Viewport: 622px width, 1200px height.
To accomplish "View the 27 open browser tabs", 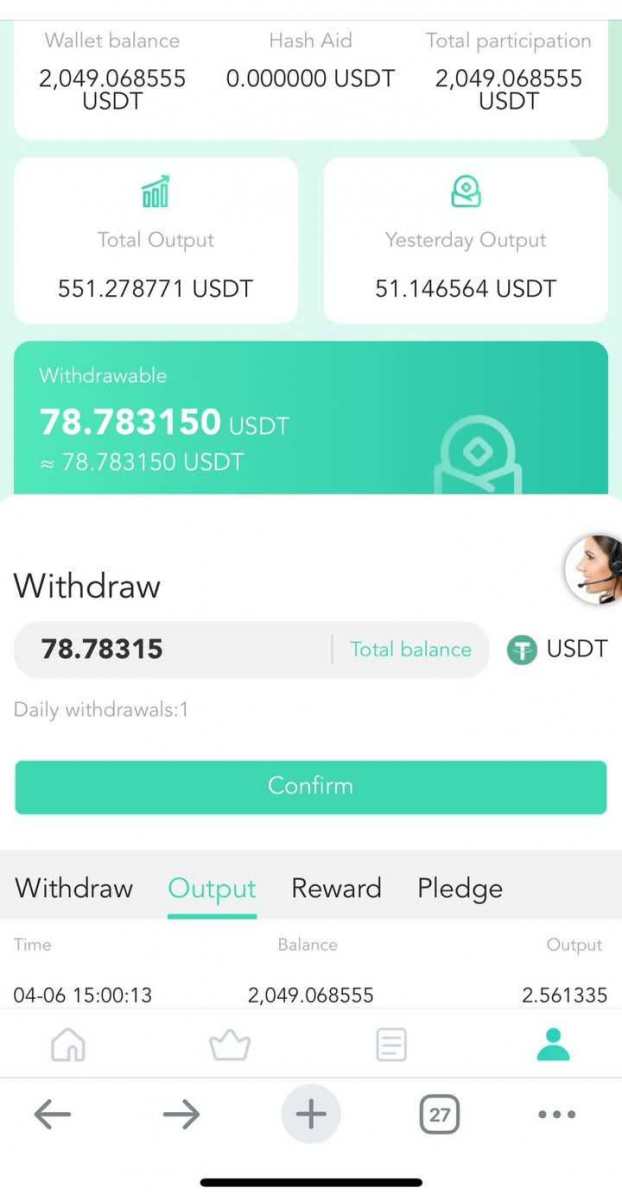I will click(439, 1114).
